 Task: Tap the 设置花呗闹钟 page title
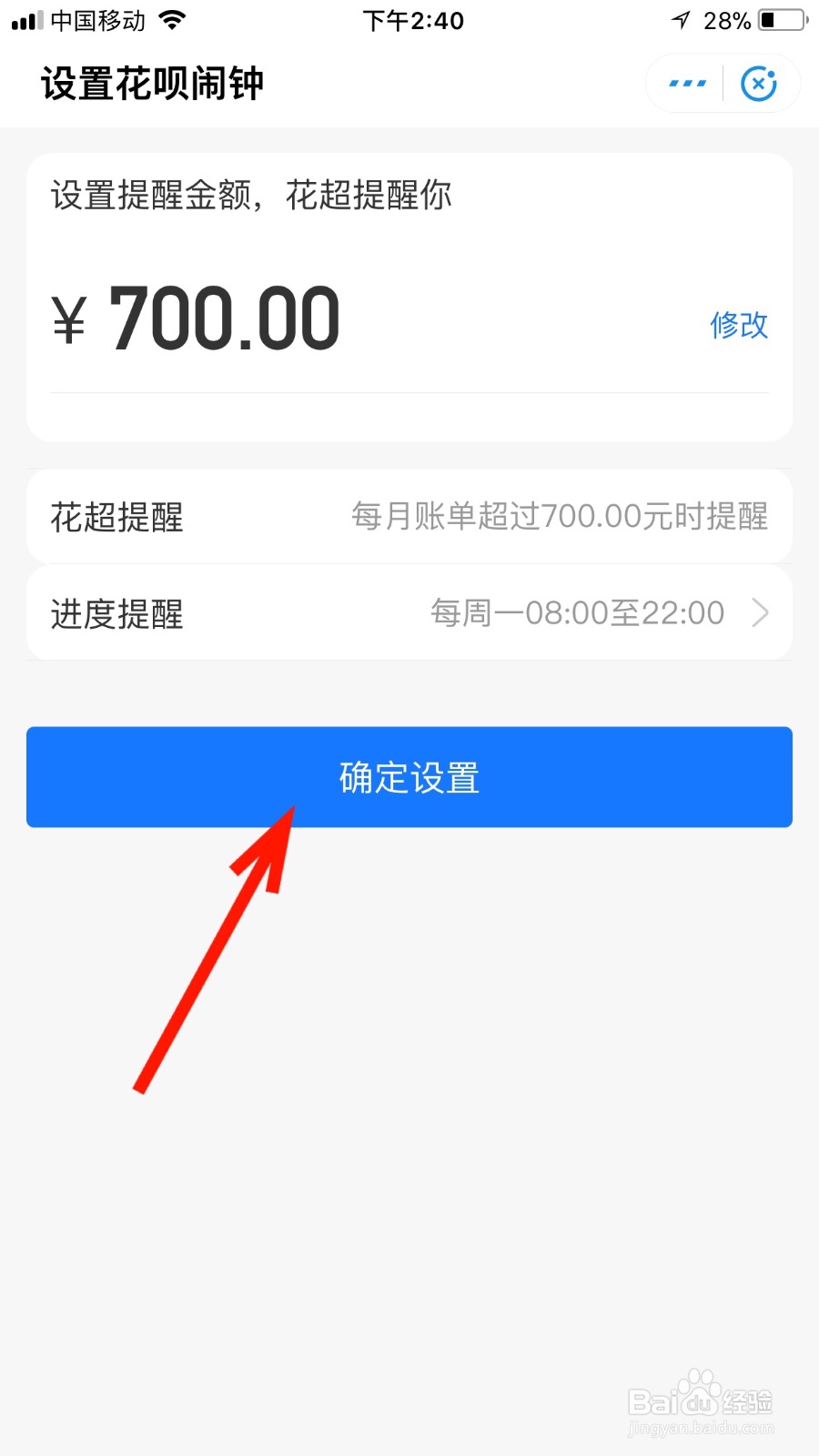click(151, 83)
